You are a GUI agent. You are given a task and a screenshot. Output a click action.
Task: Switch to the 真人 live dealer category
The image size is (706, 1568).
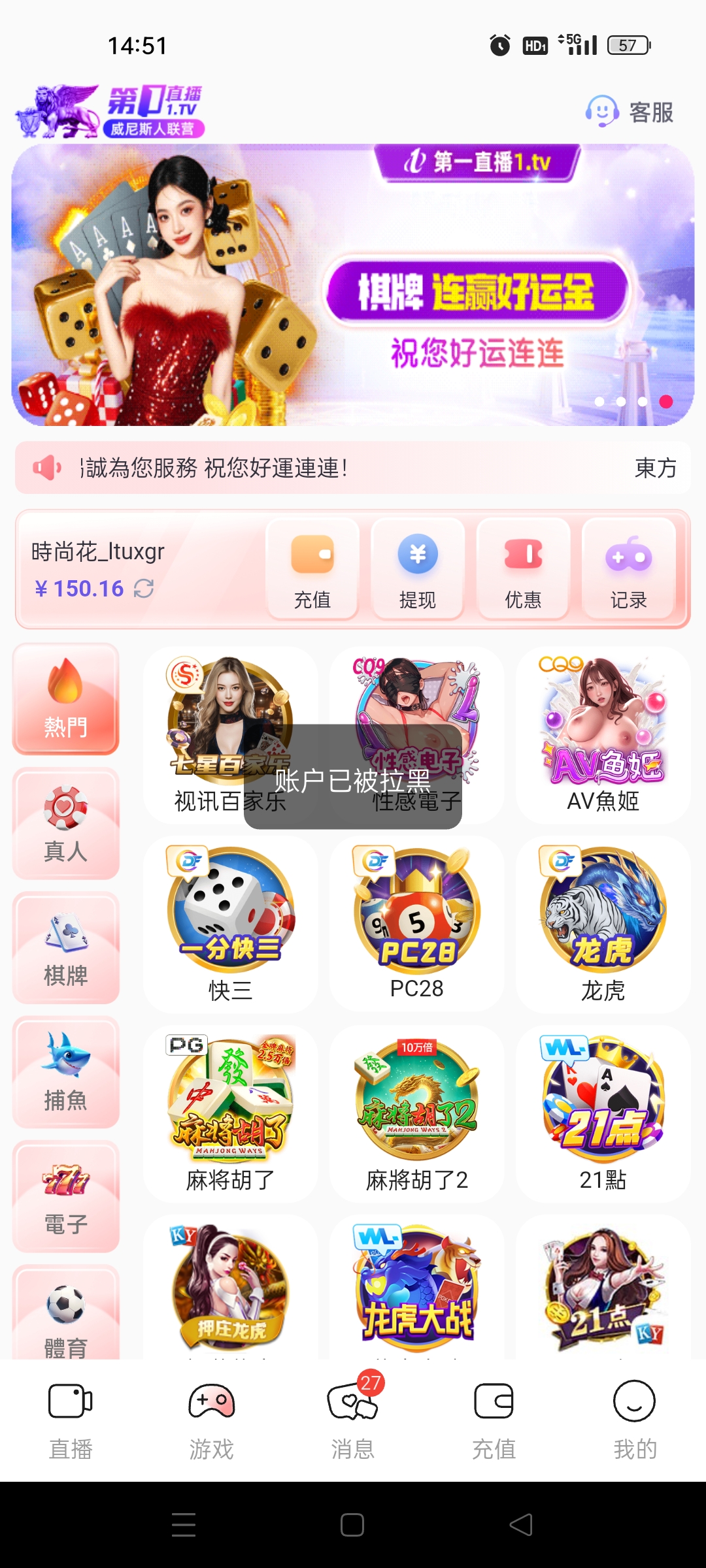click(x=65, y=823)
